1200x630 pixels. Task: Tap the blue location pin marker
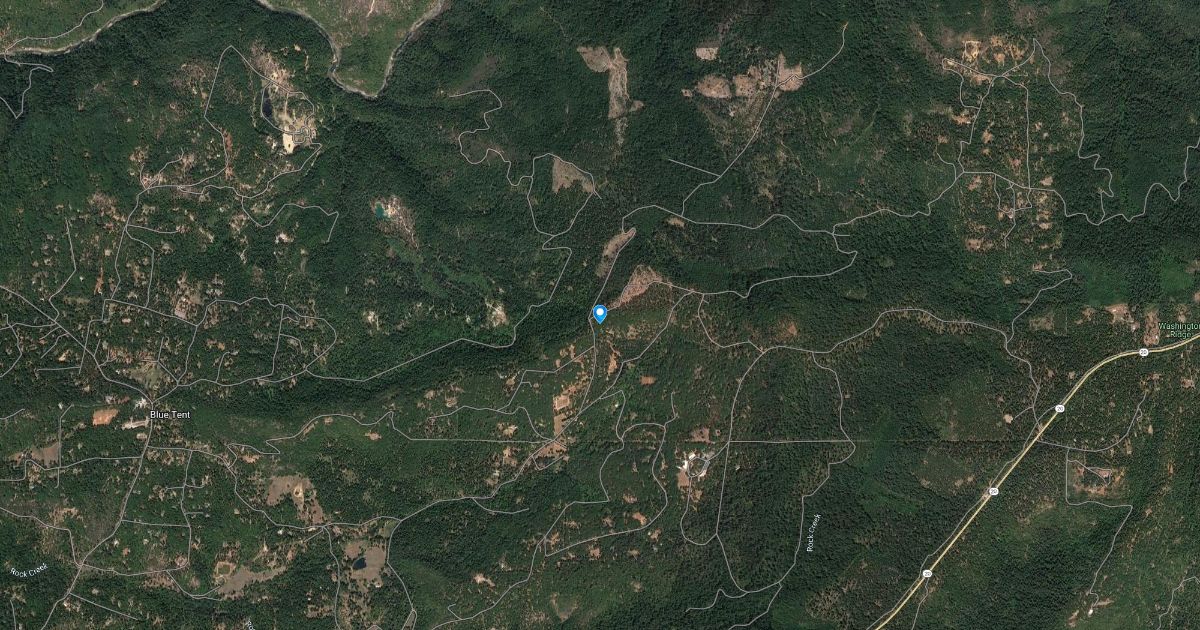tap(600, 313)
